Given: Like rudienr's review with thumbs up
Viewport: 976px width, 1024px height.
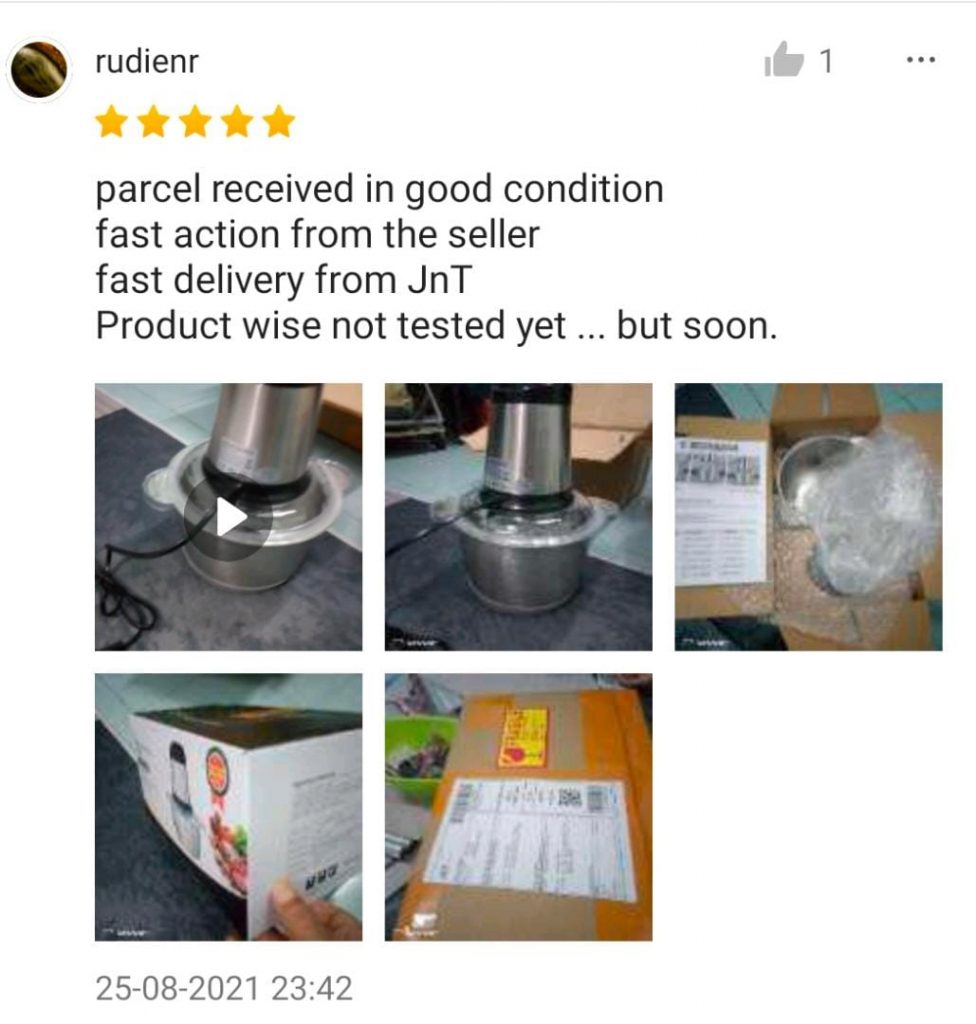Looking at the screenshot, I should [x=785, y=61].
